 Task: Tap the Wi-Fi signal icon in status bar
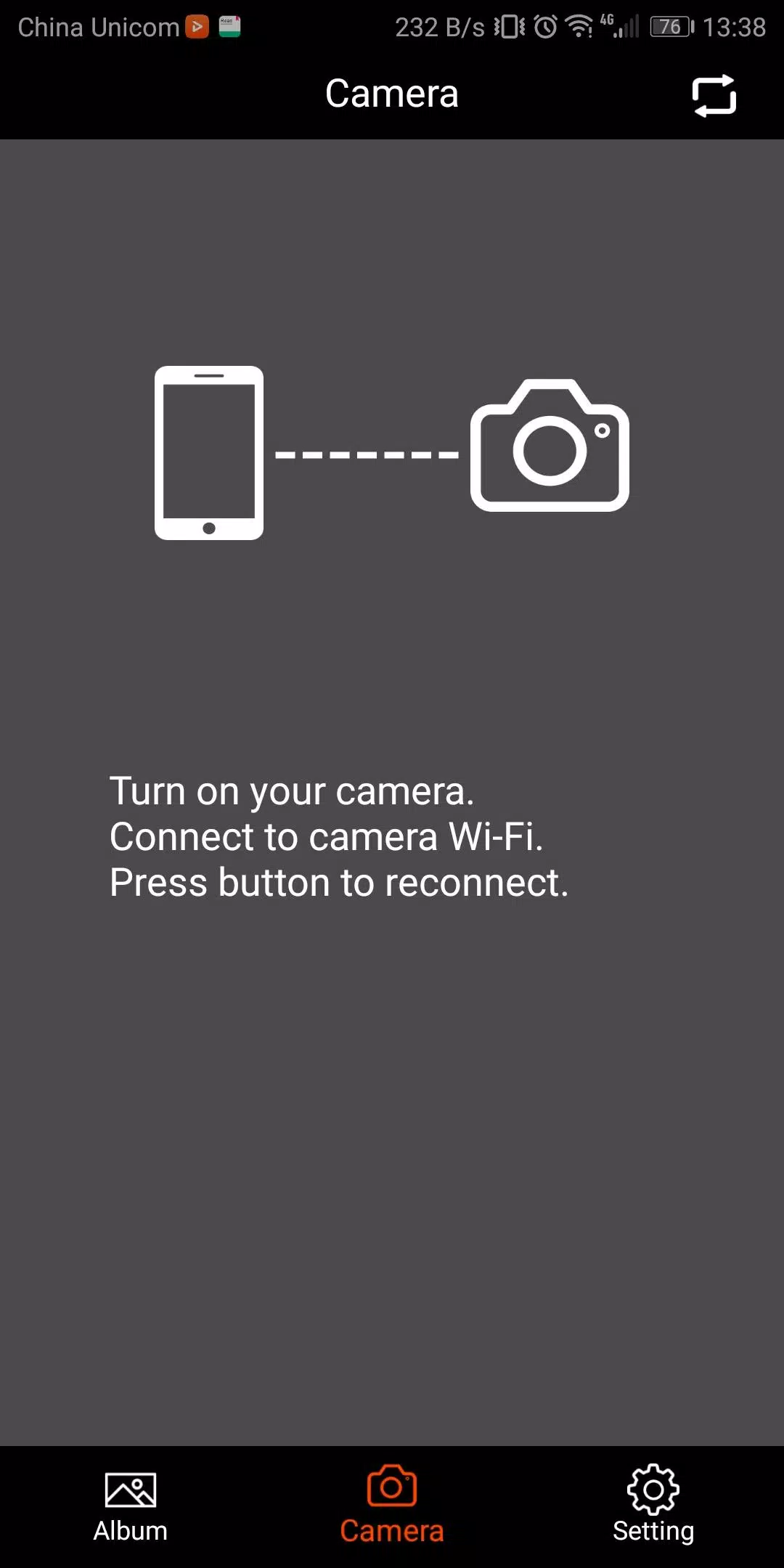pos(577,27)
